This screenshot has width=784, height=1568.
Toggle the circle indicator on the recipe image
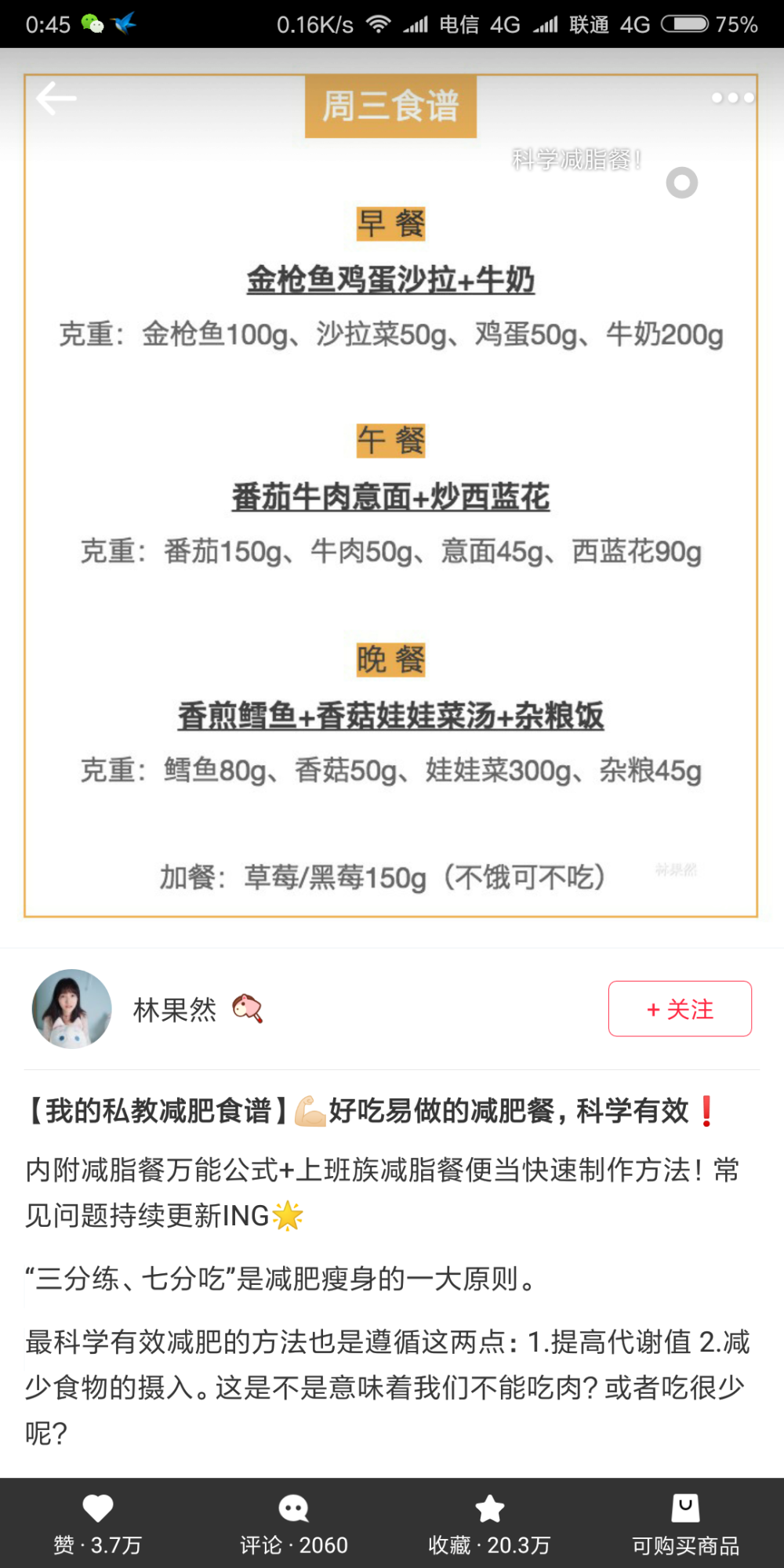click(681, 183)
